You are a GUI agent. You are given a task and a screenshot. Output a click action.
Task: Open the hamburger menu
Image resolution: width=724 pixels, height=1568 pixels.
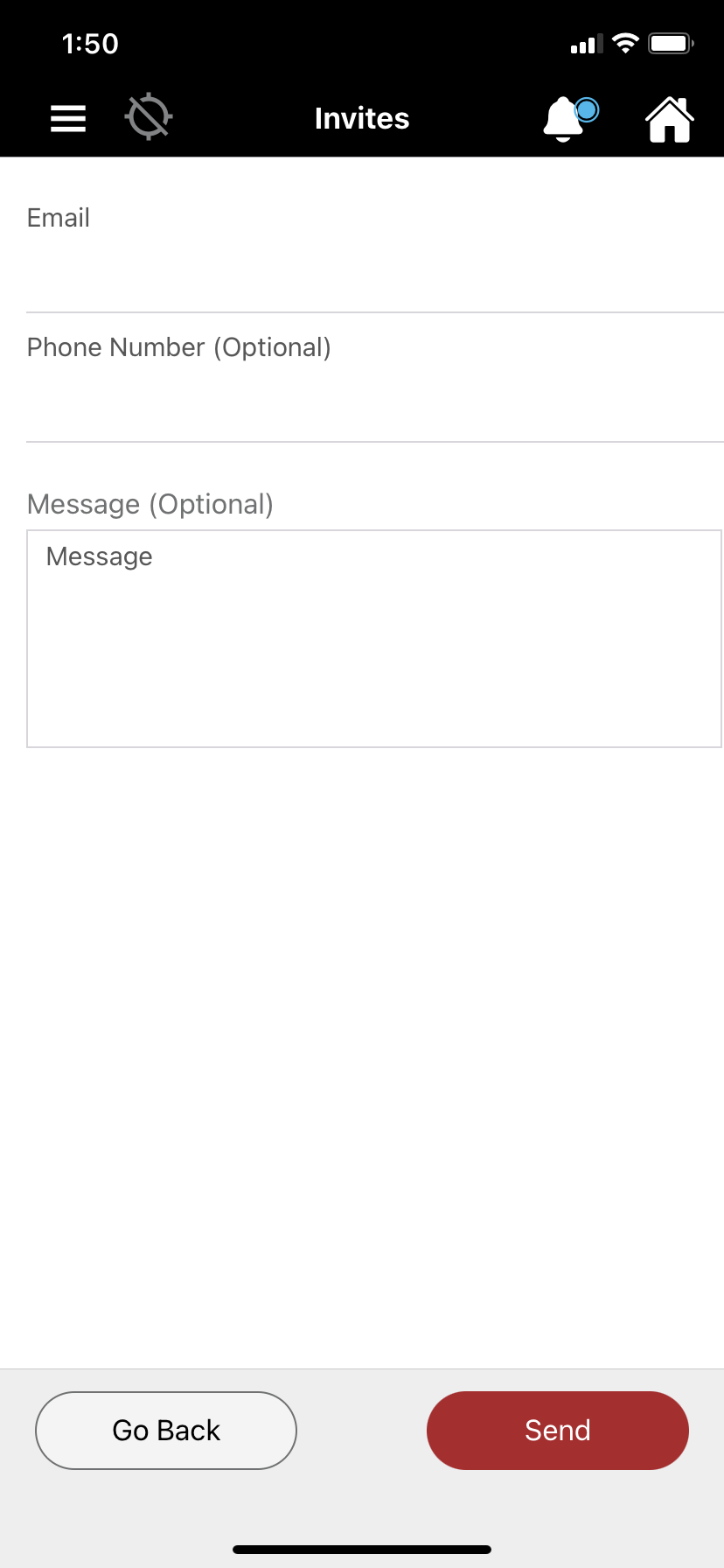(68, 118)
